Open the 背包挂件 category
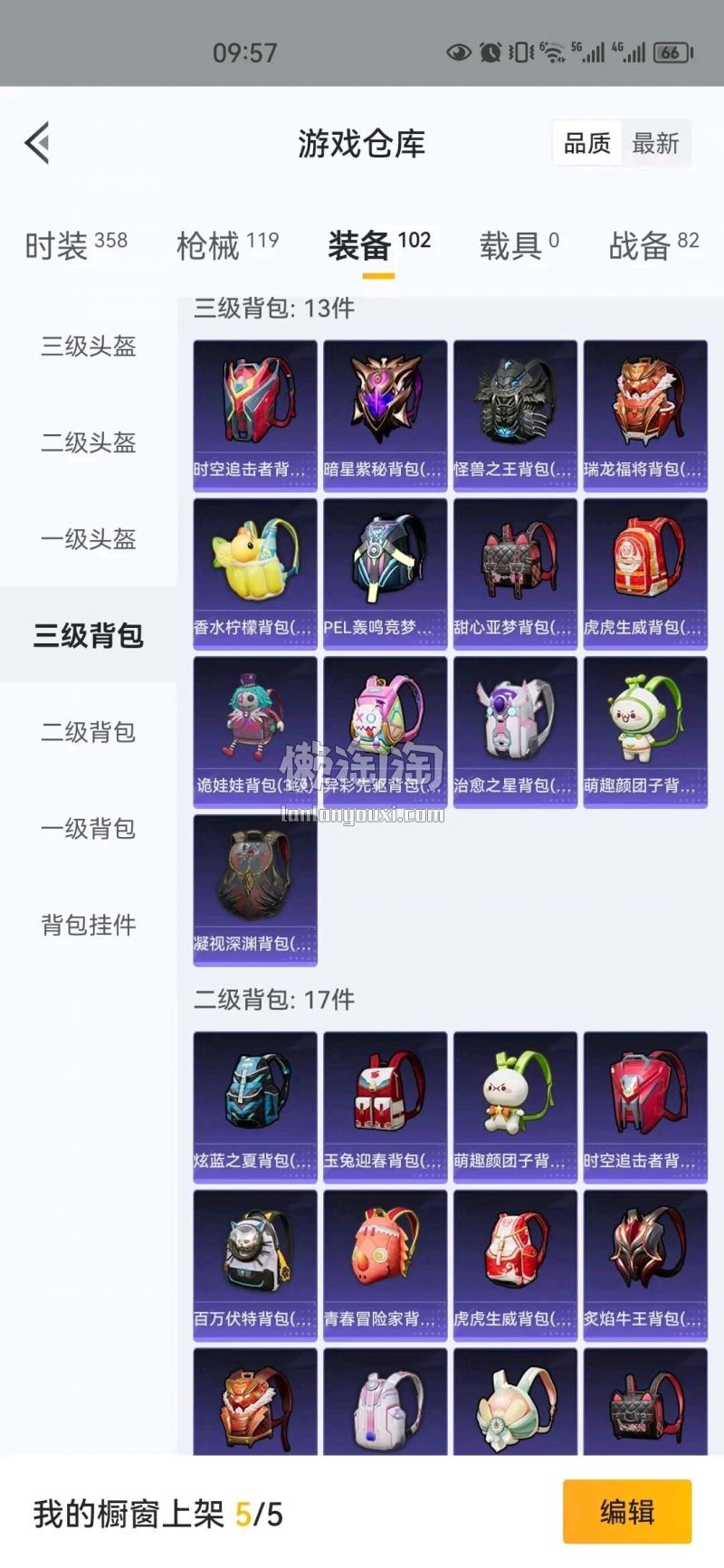Image resolution: width=724 pixels, height=1568 pixels. pyautogui.click(x=88, y=925)
